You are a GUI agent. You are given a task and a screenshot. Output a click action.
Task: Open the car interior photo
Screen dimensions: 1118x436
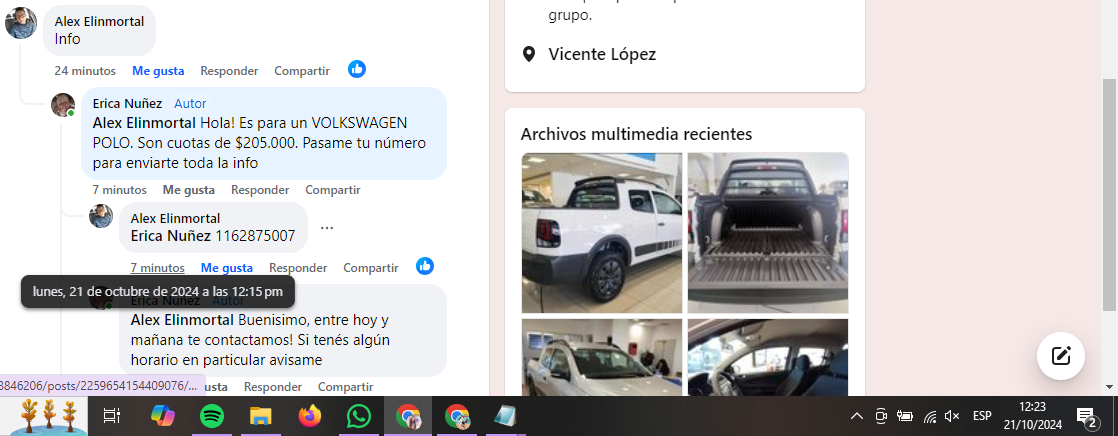pos(767,357)
